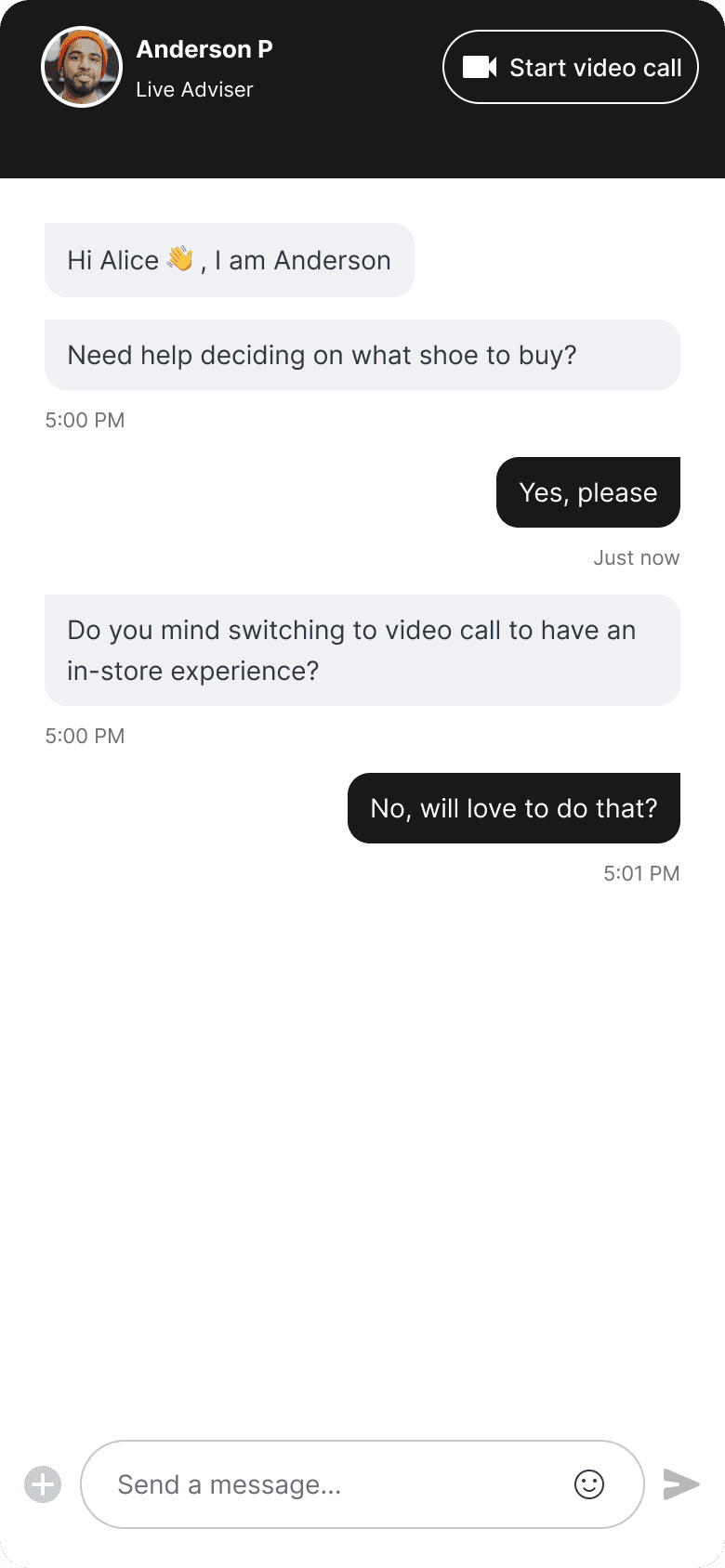This screenshot has height=1568, width=725.
Task: Open the emoji picker
Action: (589, 1484)
